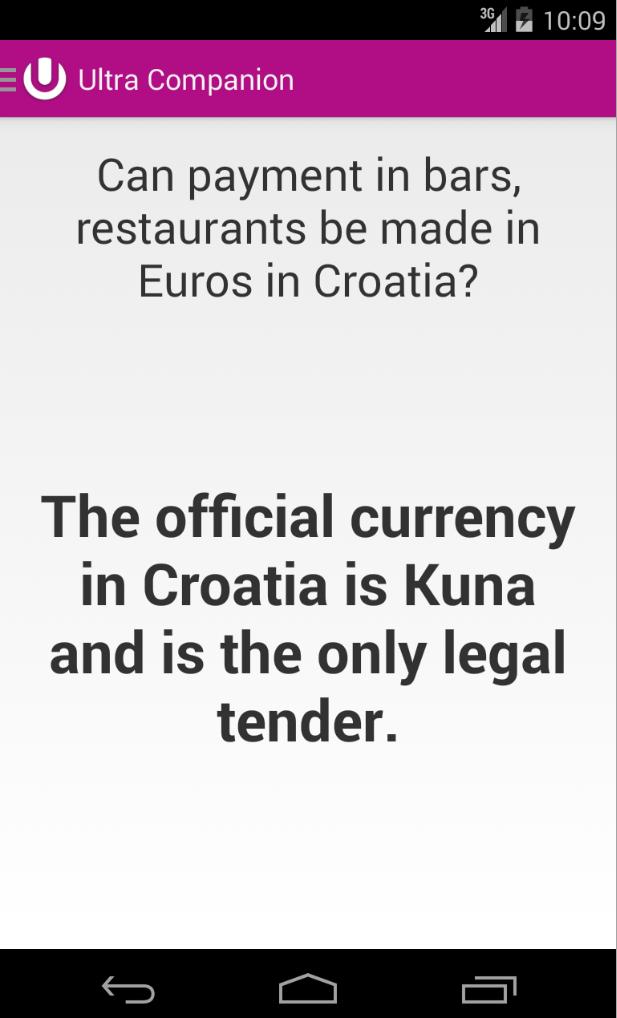The width and height of the screenshot is (617, 1018).
Task: Open the Ultra Companion drawer menu
Action: pos(30,79)
